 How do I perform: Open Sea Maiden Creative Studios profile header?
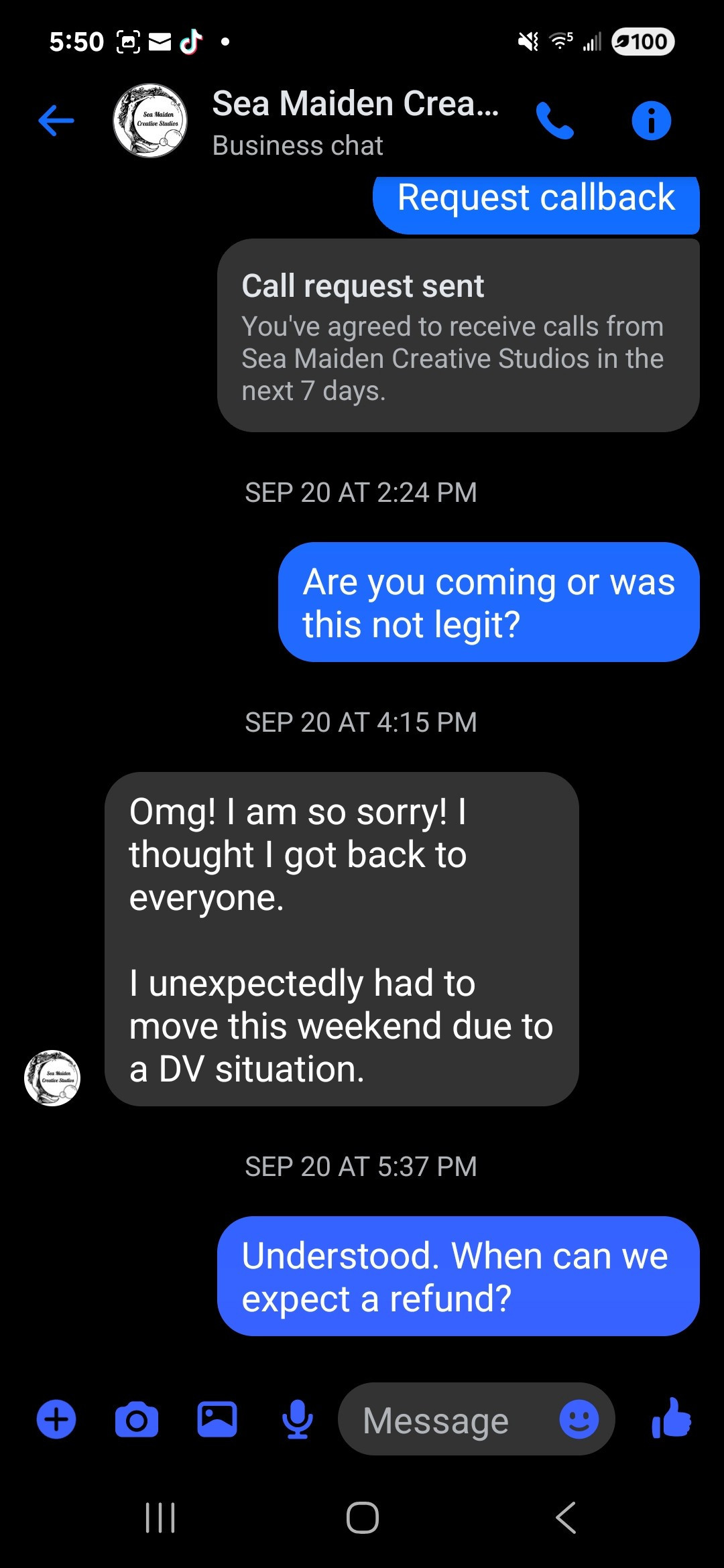355,121
